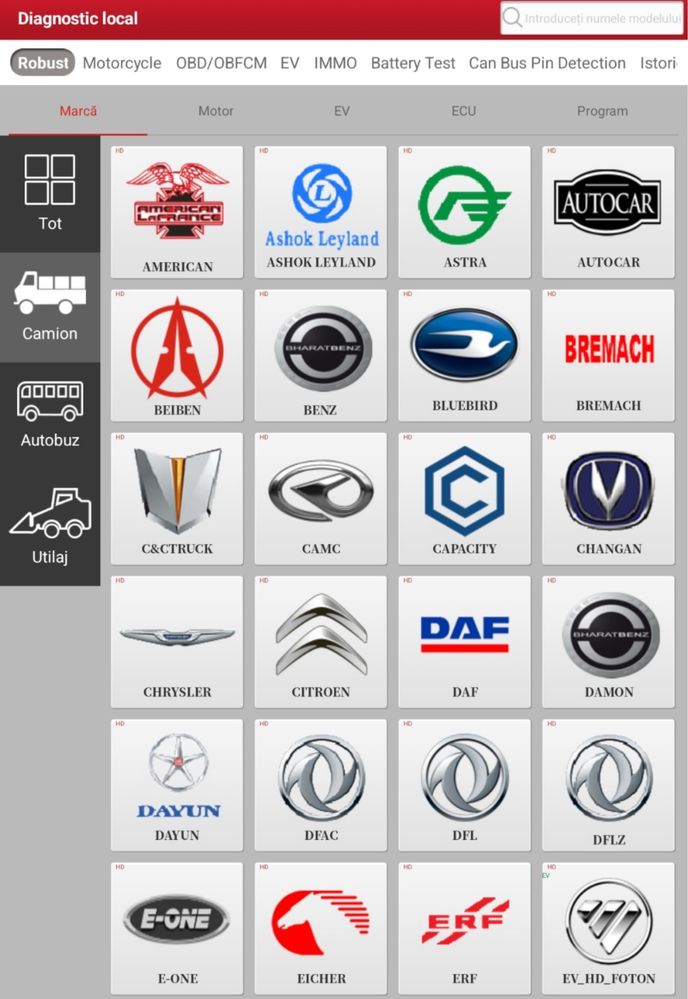Select the AUTOCAR brand
688x999 pixels.
click(x=608, y=211)
